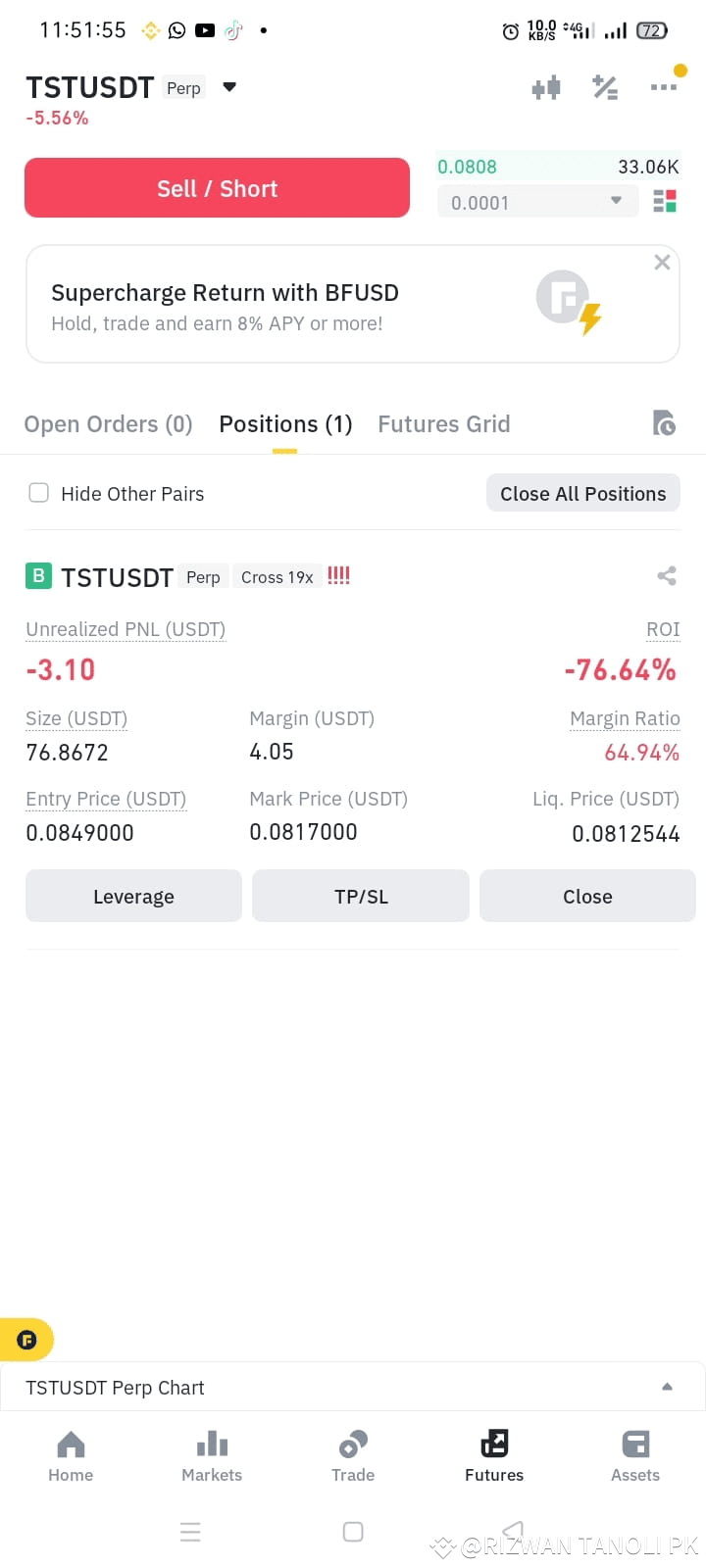Tap the Binance Pay floating icon
The width and height of the screenshot is (706, 1568).
coord(26,1339)
